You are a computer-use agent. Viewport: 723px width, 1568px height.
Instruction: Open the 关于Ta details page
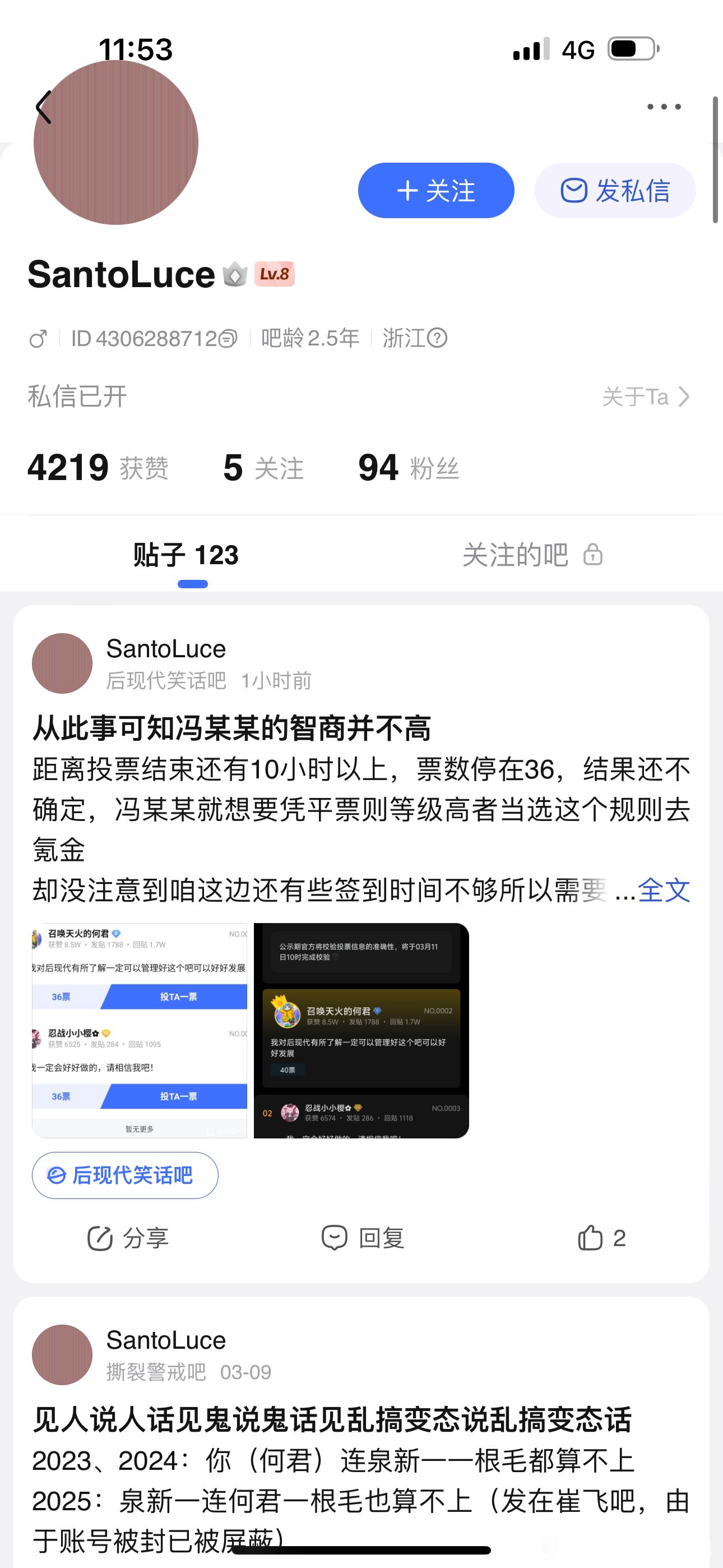point(645,397)
